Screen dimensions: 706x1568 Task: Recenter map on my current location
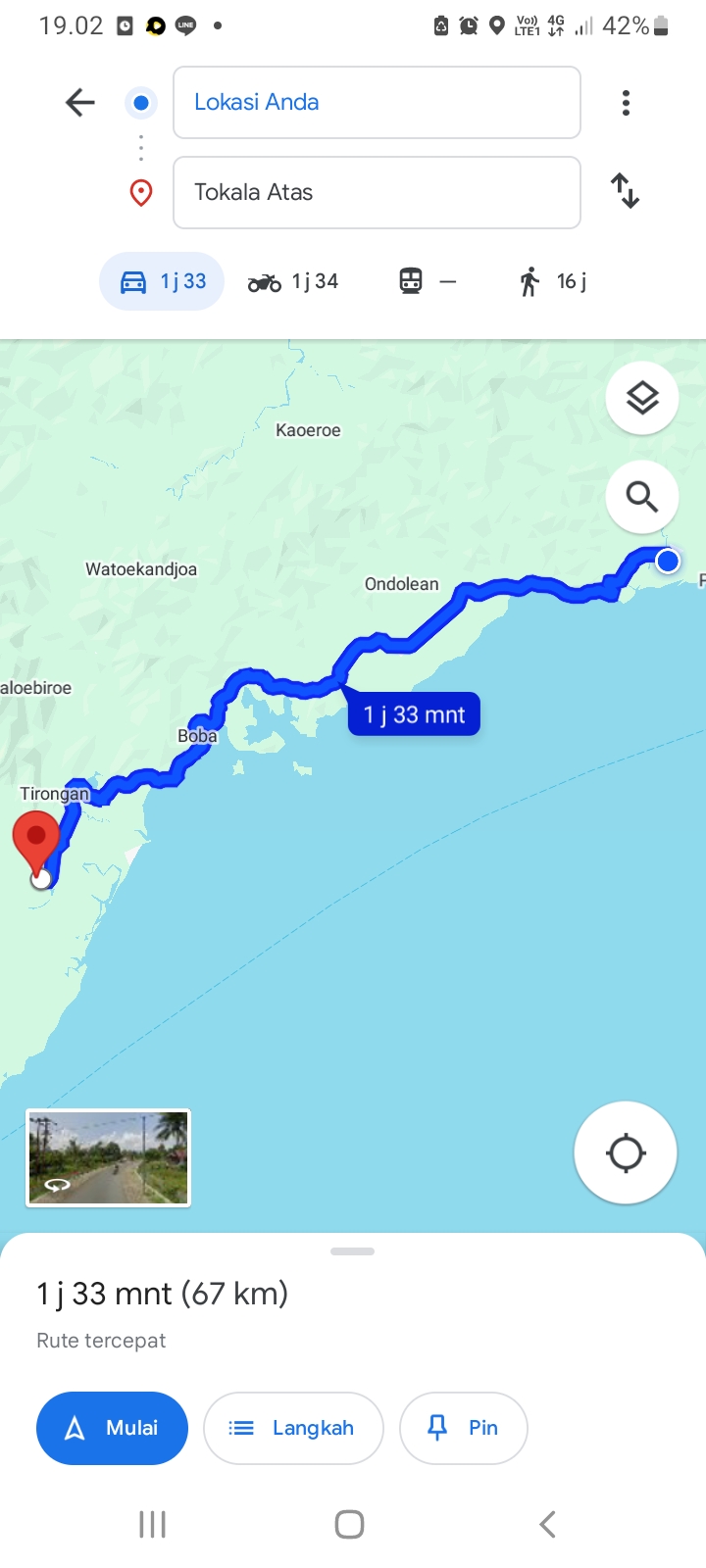pyautogui.click(x=626, y=1152)
